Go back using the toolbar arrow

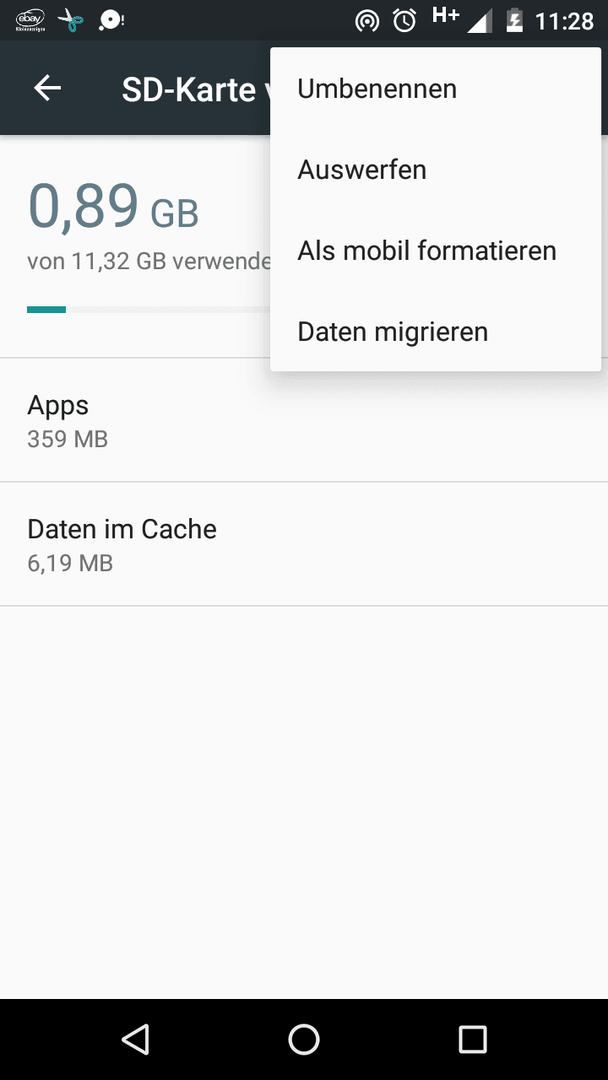coord(48,88)
